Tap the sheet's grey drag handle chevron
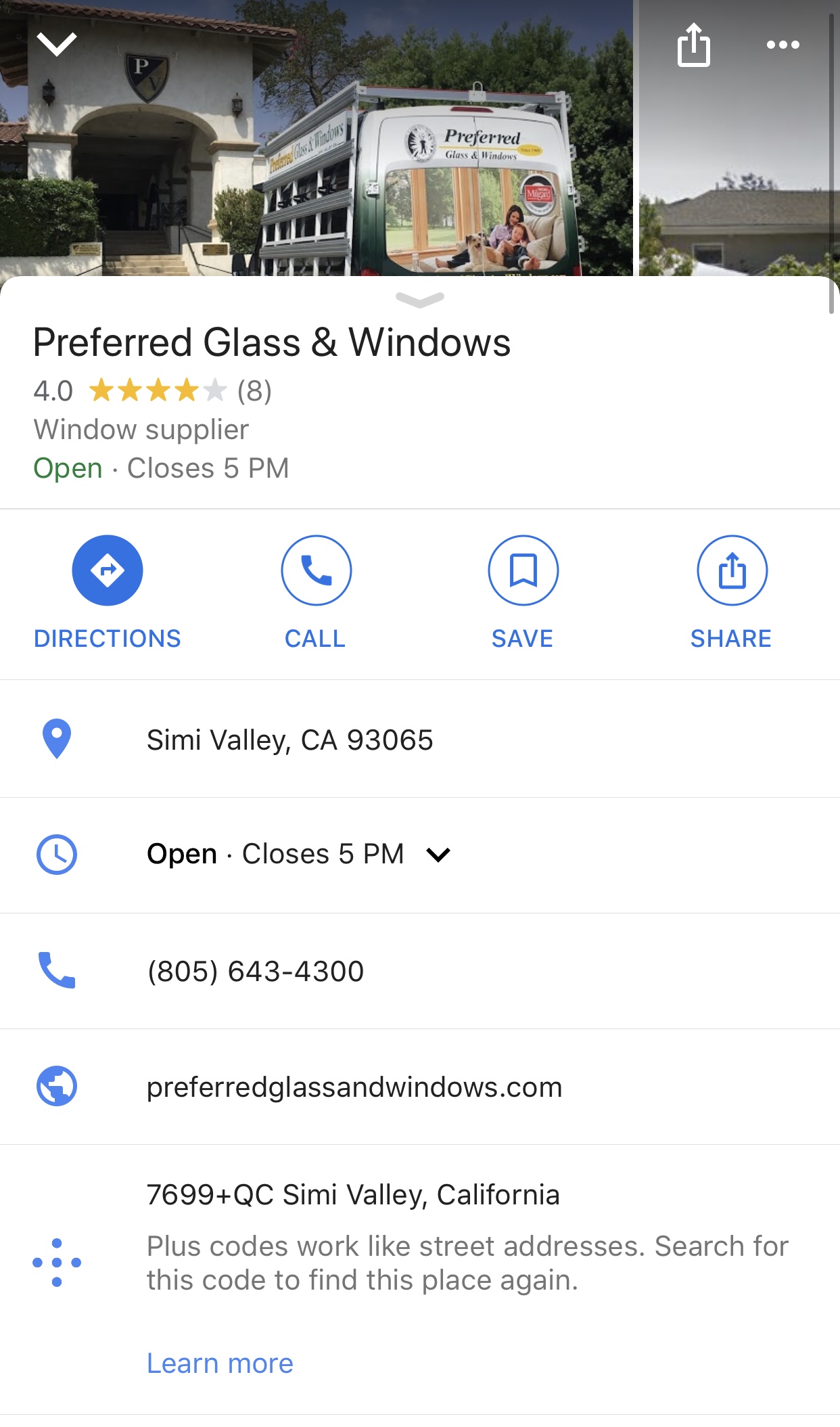The width and height of the screenshot is (840, 1427). point(420,300)
